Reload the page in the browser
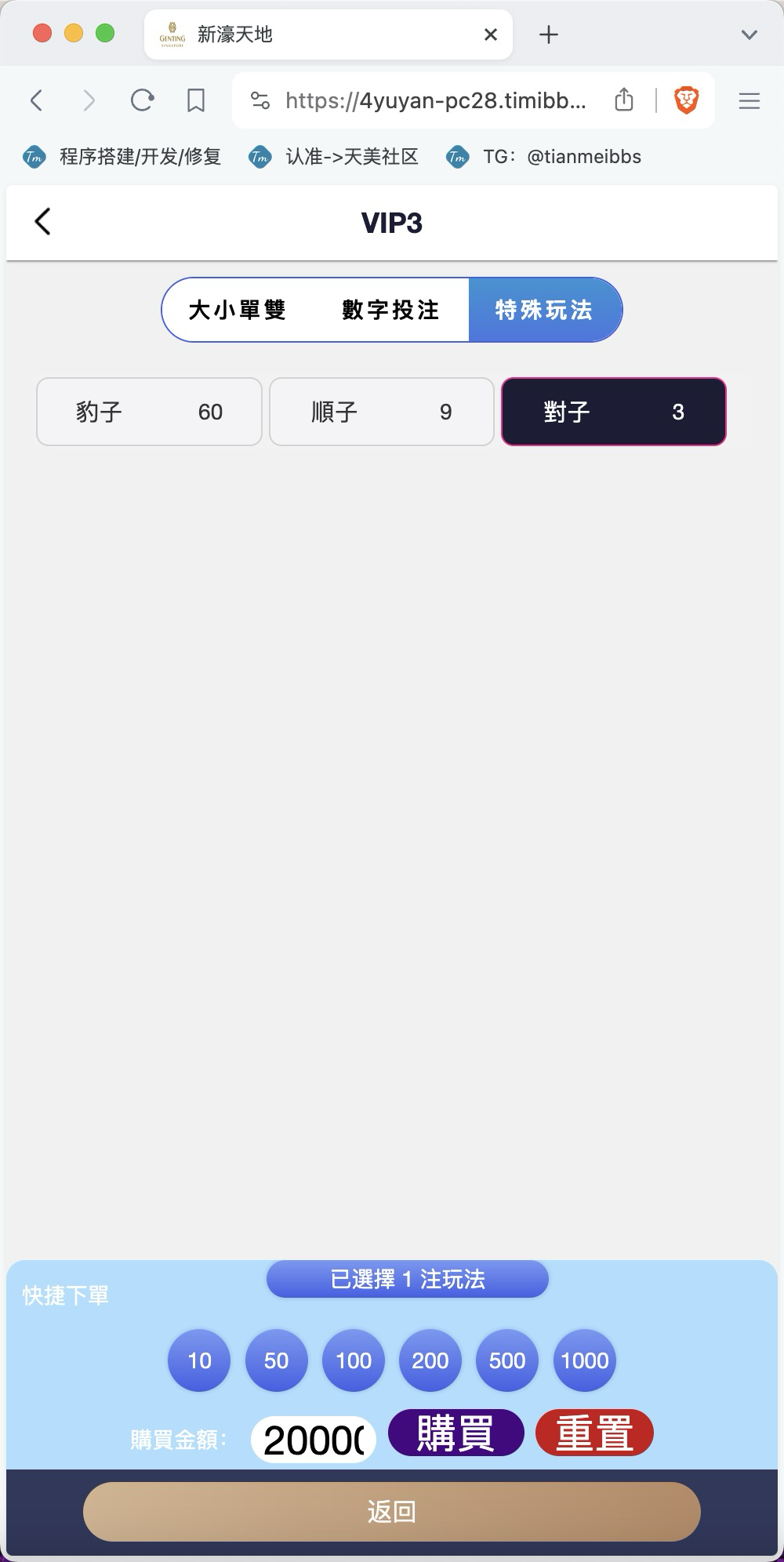Viewport: 784px width, 1562px height. coord(142,100)
